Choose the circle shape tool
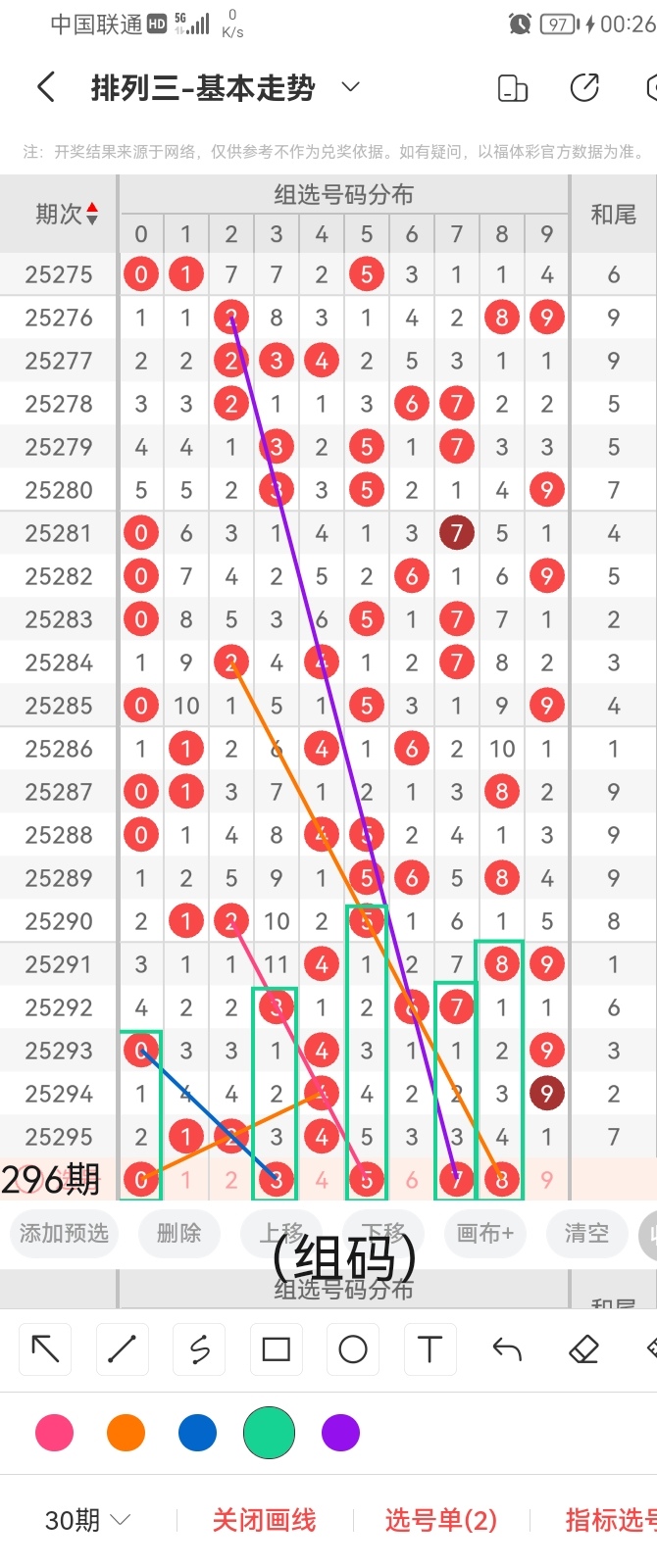 click(353, 1349)
